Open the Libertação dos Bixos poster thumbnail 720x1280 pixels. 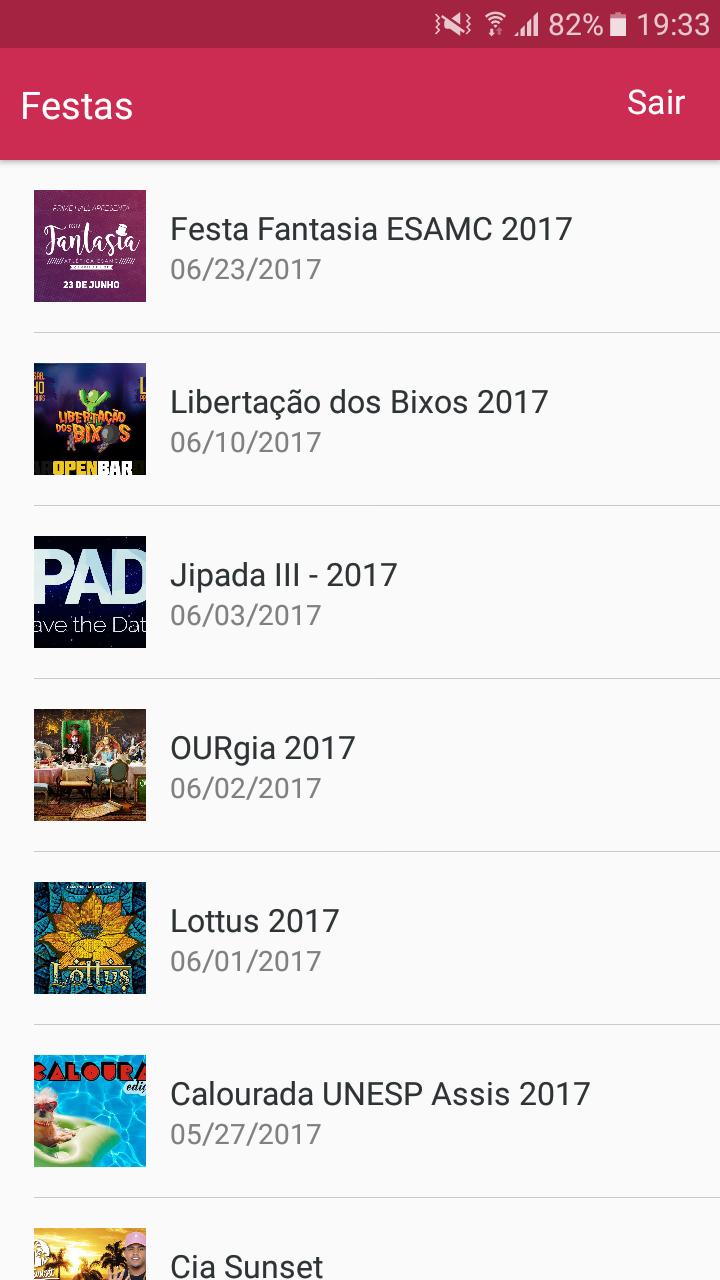(90, 418)
